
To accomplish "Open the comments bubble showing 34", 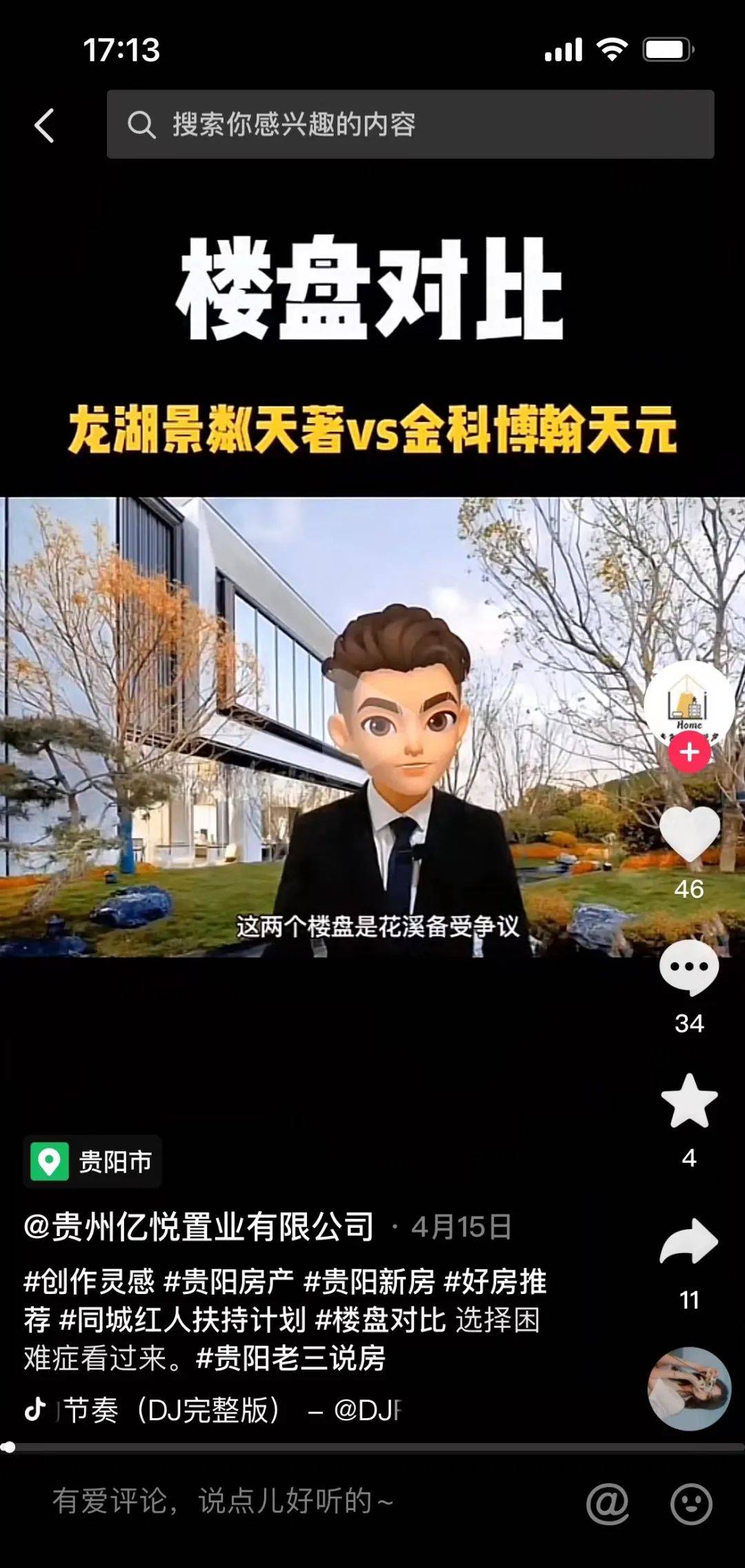I will tap(689, 968).
